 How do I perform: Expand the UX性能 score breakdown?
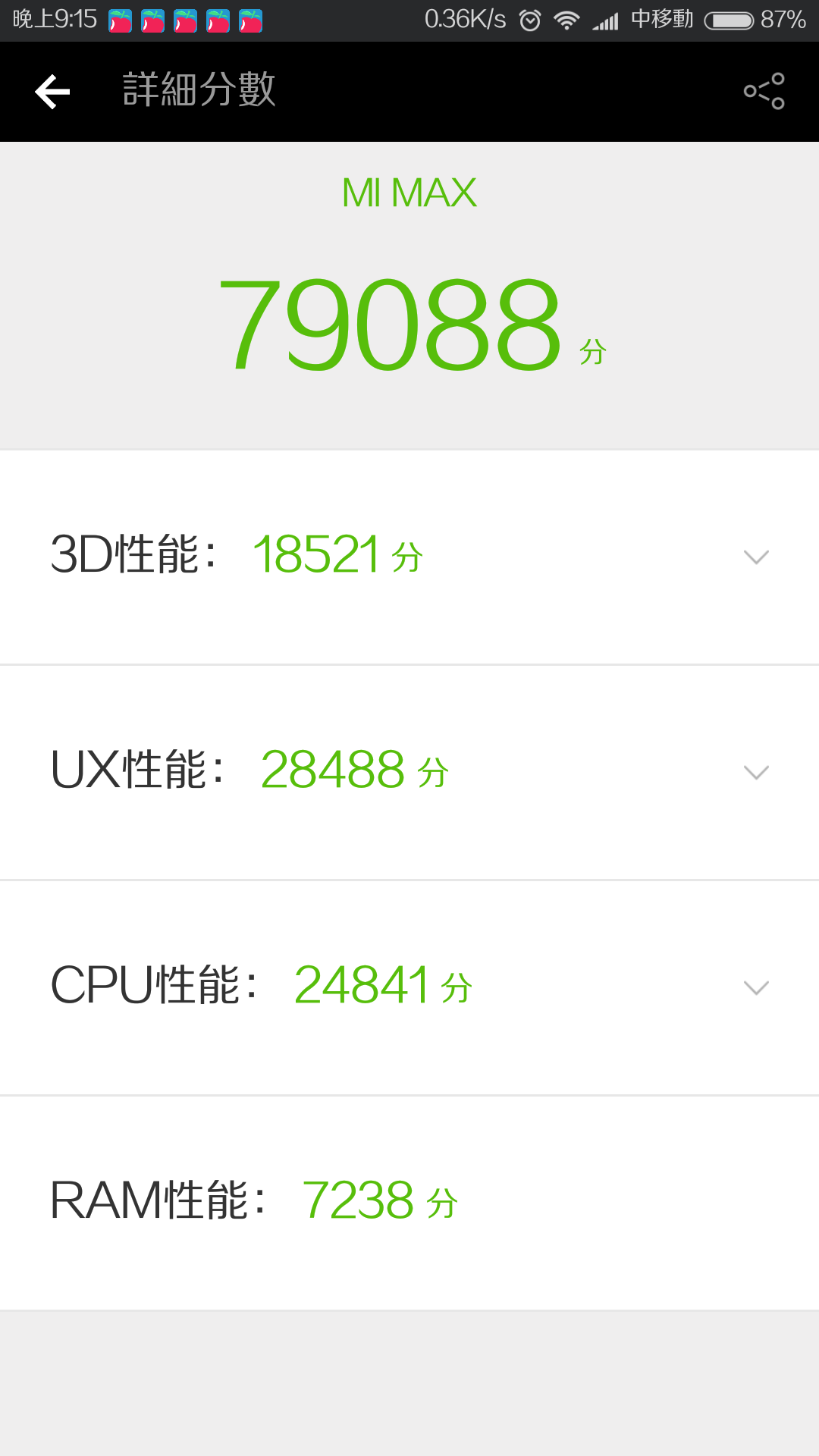pos(409,773)
